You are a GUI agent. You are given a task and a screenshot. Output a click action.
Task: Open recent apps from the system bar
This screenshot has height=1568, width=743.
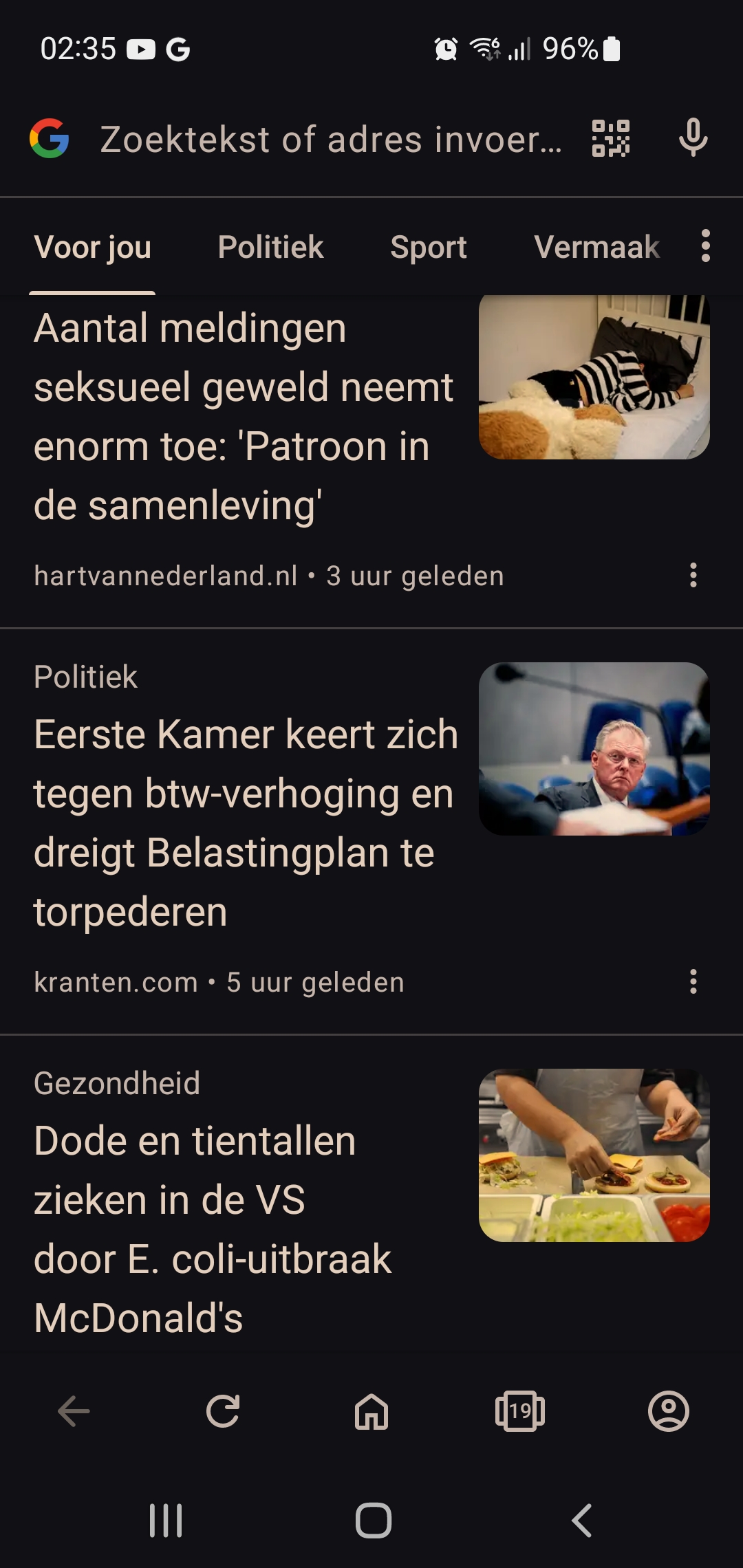166,1520
